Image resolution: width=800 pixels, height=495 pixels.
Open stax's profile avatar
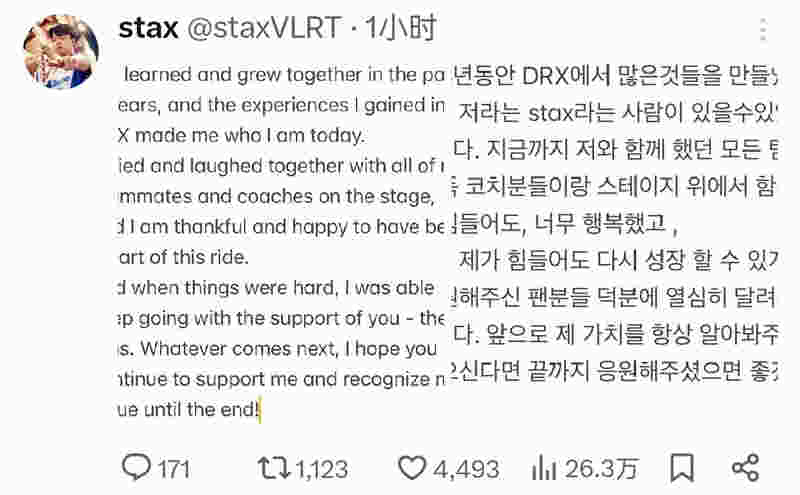(x=61, y=52)
